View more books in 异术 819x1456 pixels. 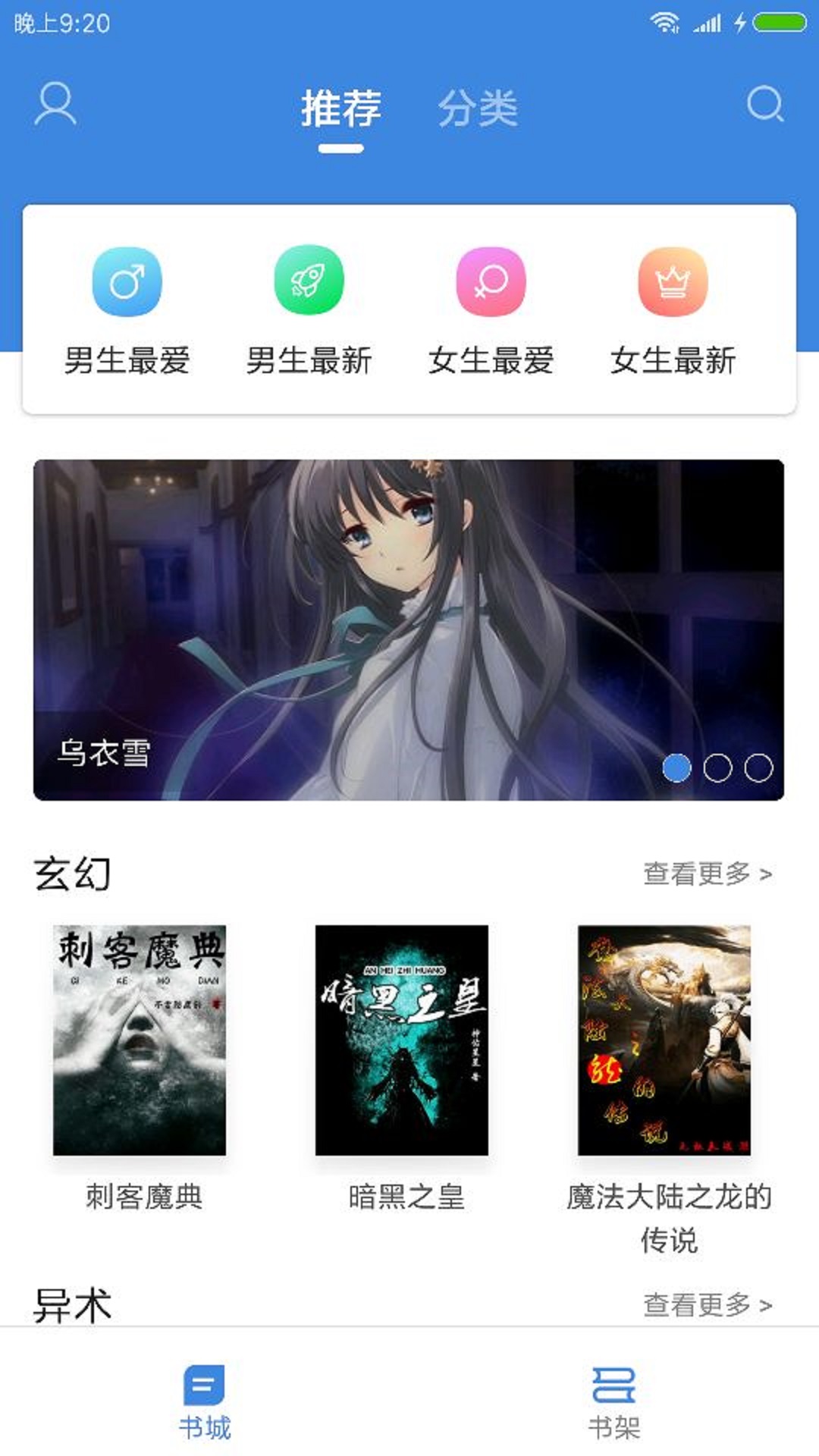click(707, 1304)
